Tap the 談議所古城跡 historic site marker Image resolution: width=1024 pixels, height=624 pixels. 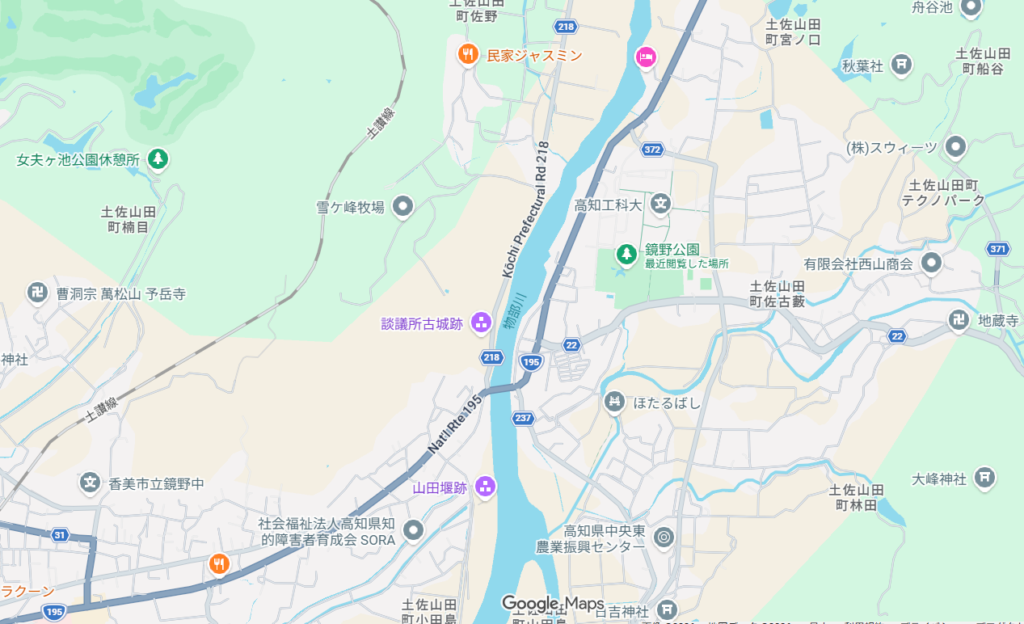481,323
